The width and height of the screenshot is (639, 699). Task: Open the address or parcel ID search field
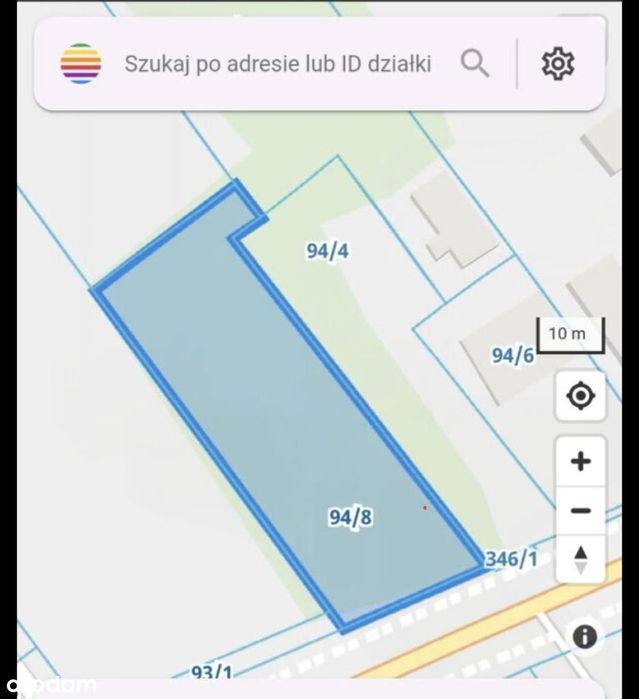pos(277,64)
